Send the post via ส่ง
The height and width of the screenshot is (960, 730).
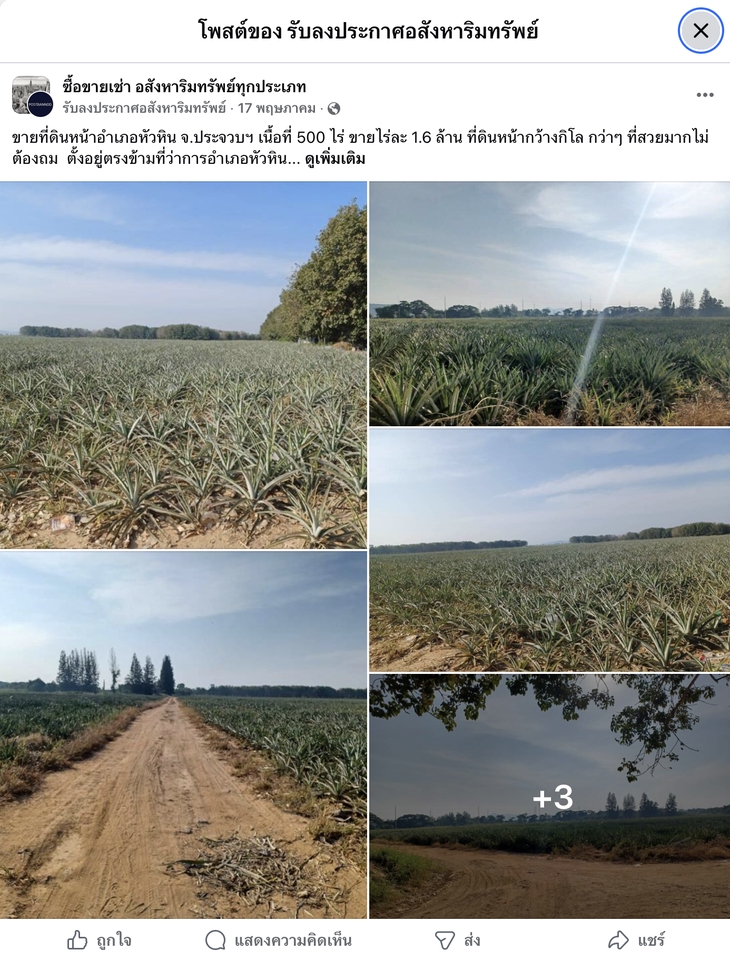click(458, 940)
